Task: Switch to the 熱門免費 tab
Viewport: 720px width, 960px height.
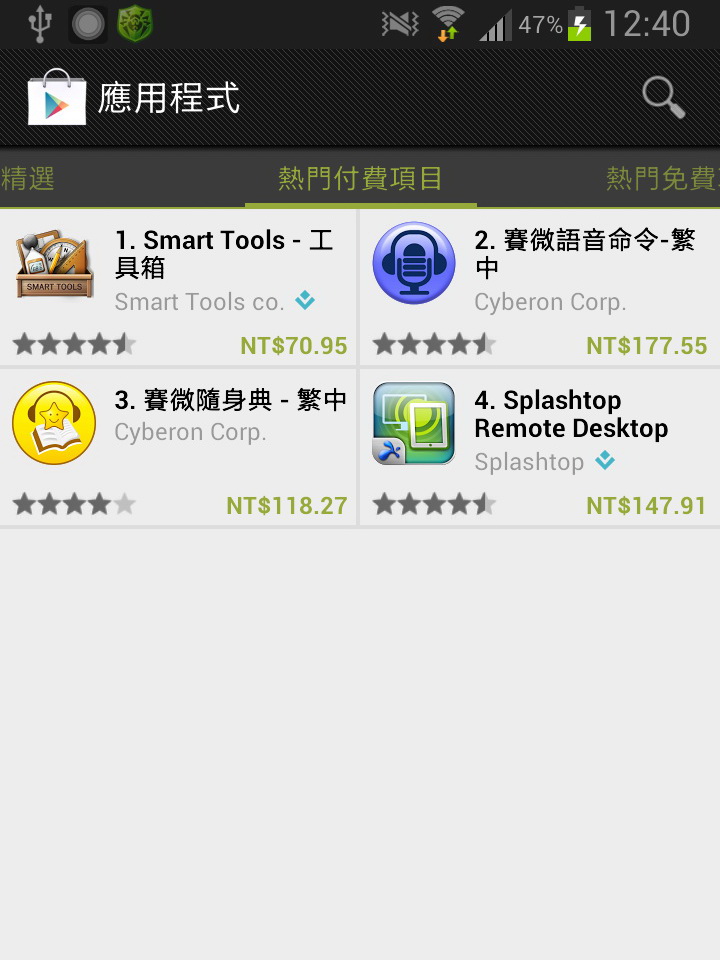Action: coord(662,179)
